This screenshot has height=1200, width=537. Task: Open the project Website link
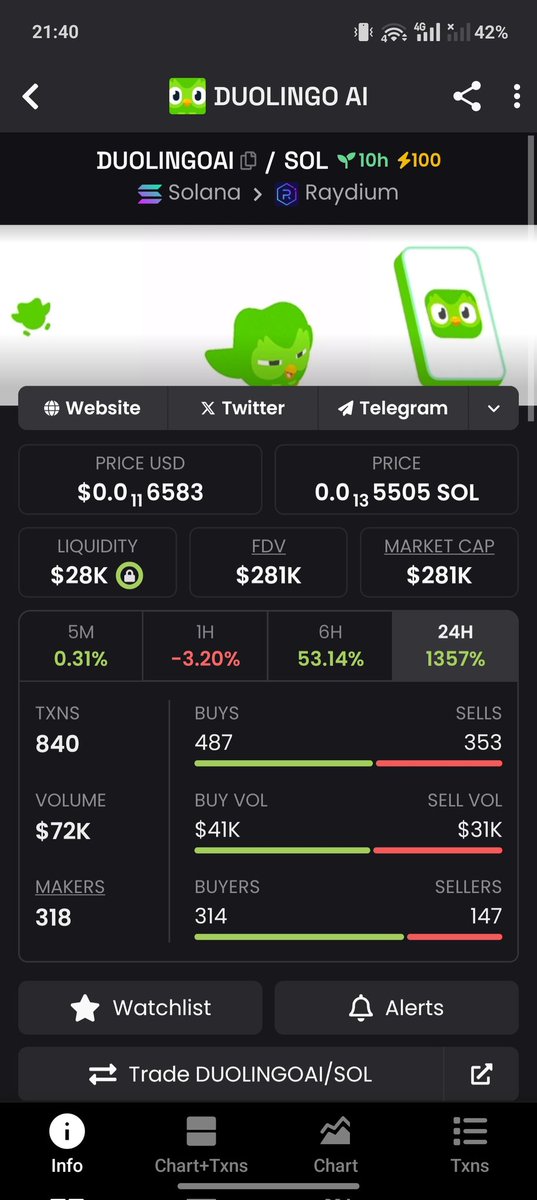pyautogui.click(x=93, y=408)
